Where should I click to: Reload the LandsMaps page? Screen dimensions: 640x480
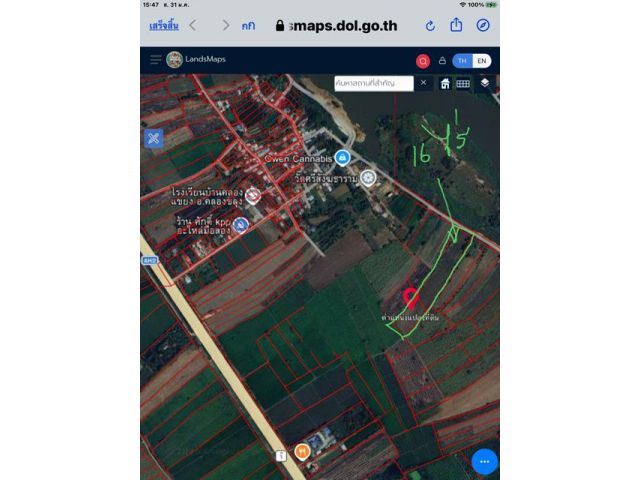pos(430,26)
